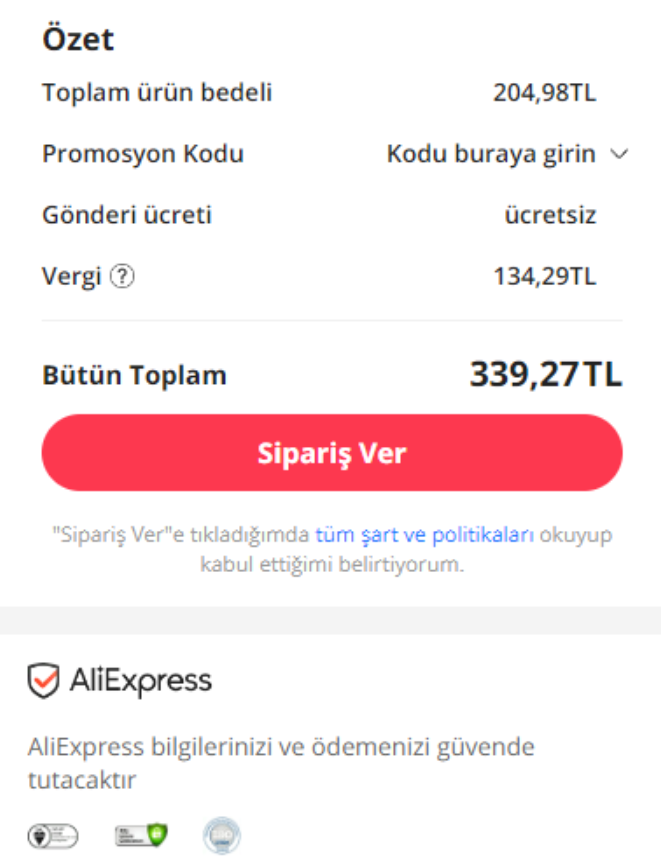Tap the Sipariş Ver button
Screen dimensions: 661x858
point(331,453)
